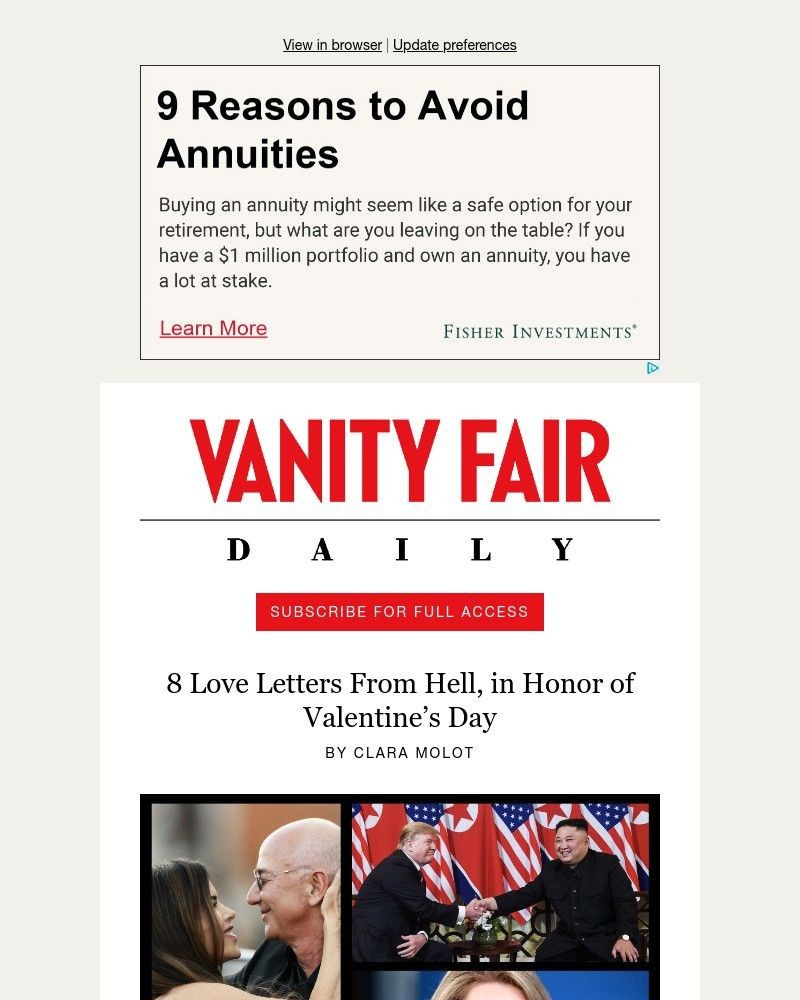The height and width of the screenshot is (1000, 800).
Task: Click the byline By Clara Molot
Action: click(399, 753)
